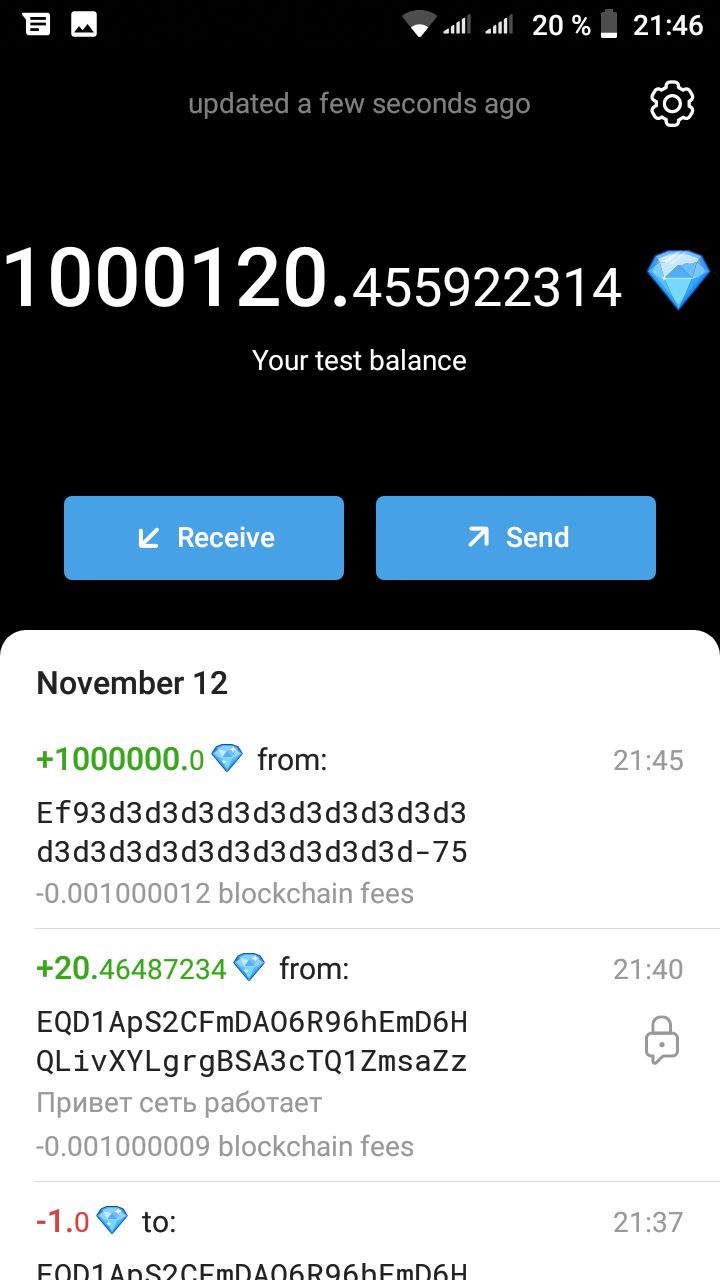Open the +1000000.0 transaction from 21:45
The width and height of the screenshot is (720, 1280).
[360, 826]
